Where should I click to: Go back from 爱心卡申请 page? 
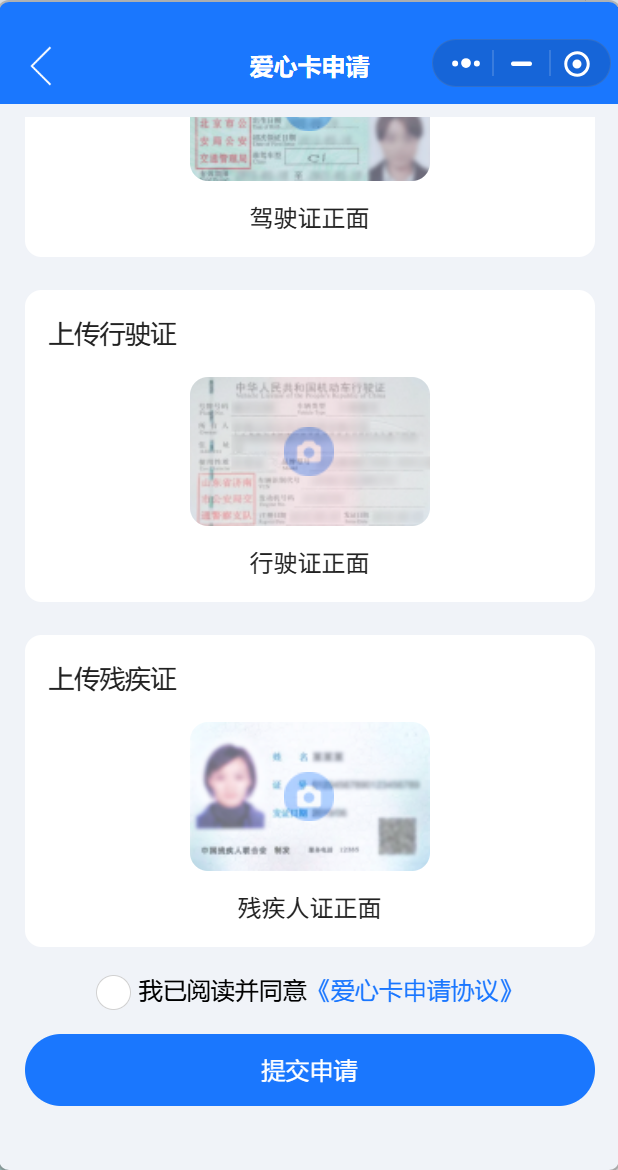[x=41, y=66]
